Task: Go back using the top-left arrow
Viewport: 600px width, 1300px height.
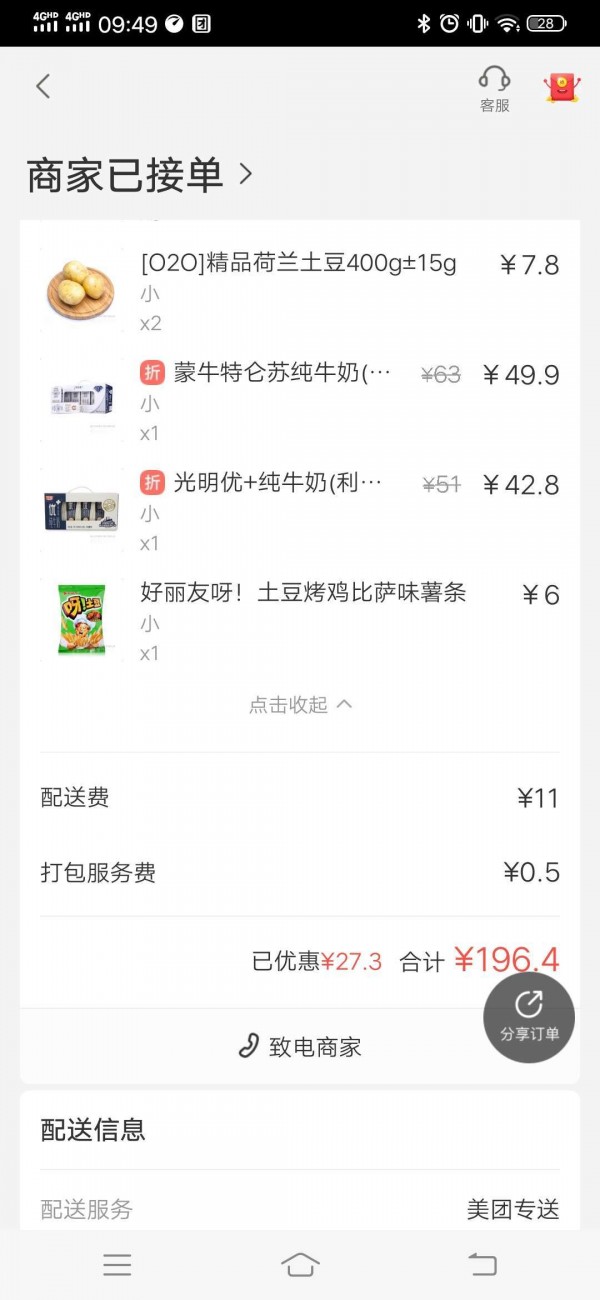Action: [x=43, y=86]
